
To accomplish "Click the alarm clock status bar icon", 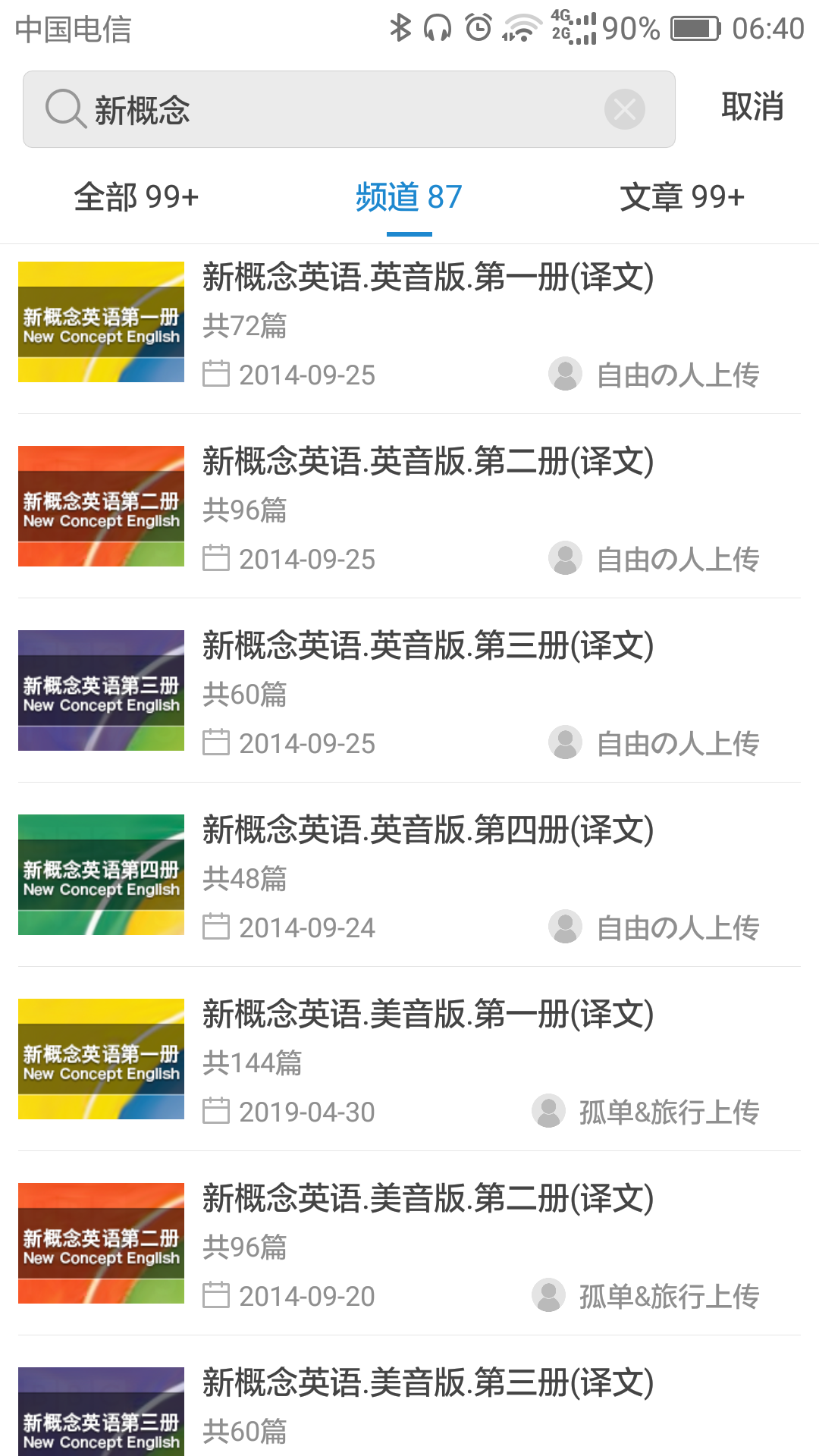I will [x=478, y=27].
